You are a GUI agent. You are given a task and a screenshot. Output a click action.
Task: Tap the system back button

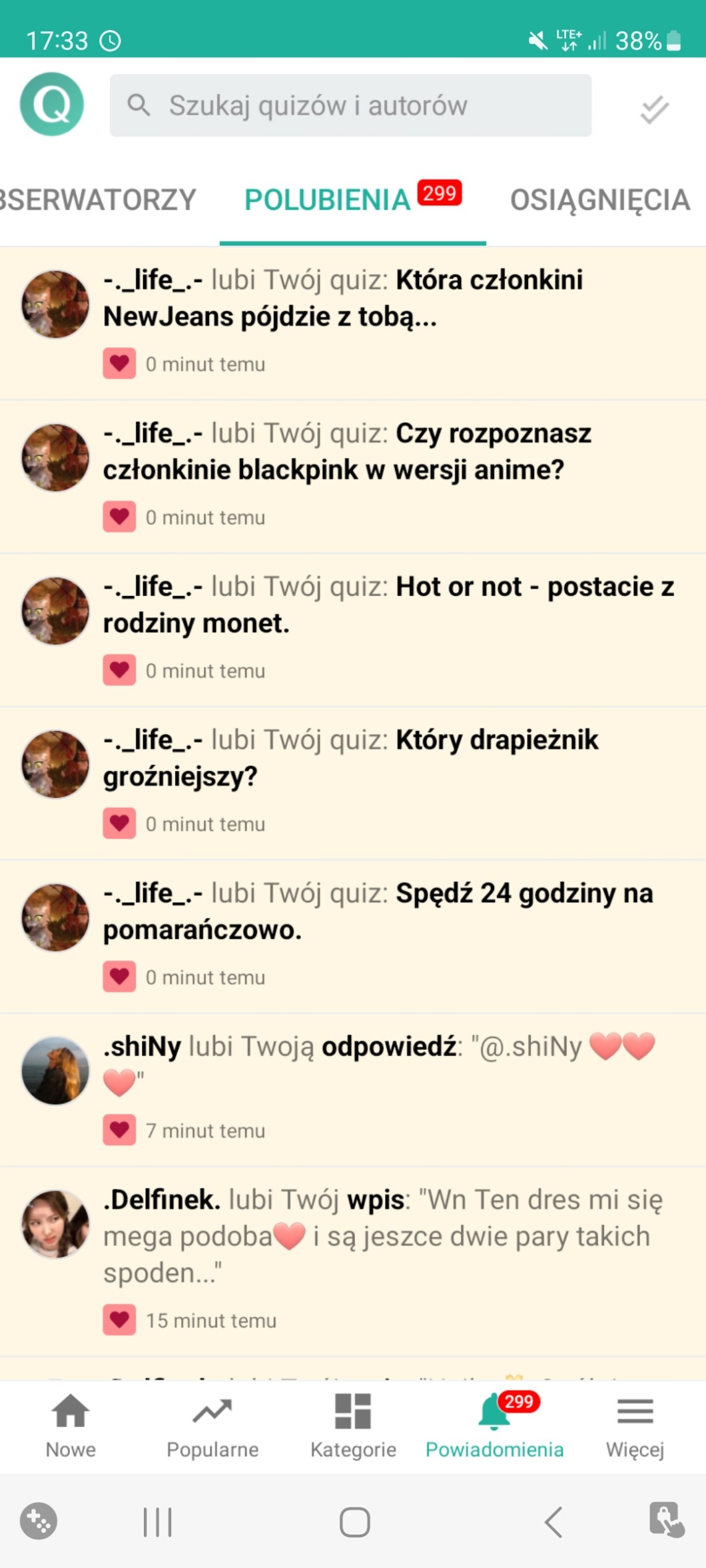[x=553, y=1521]
